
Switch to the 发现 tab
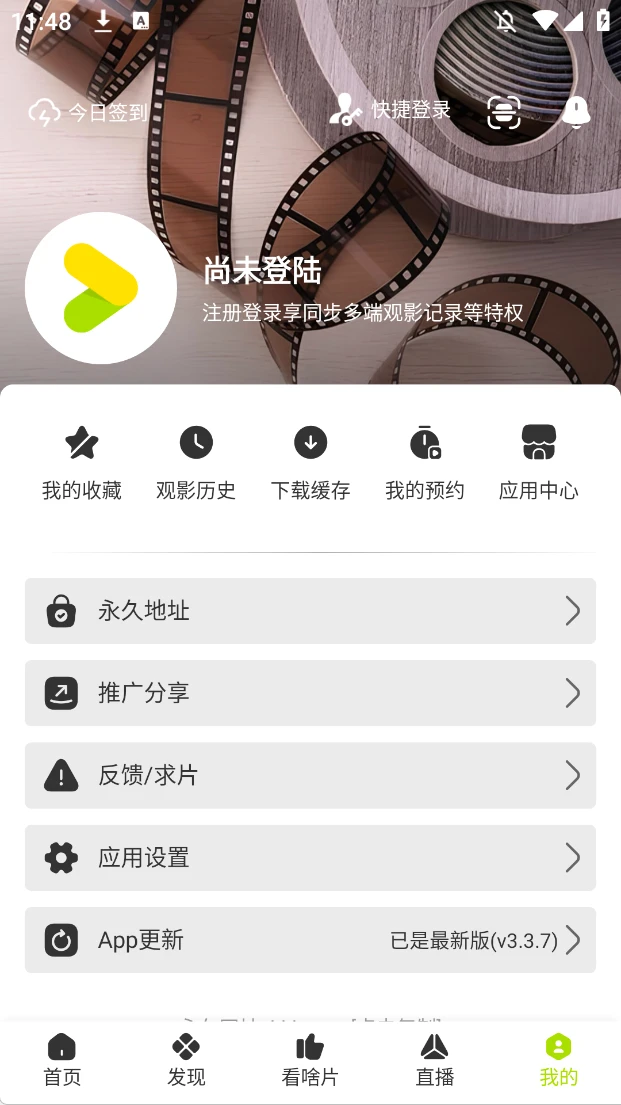coord(186,1060)
